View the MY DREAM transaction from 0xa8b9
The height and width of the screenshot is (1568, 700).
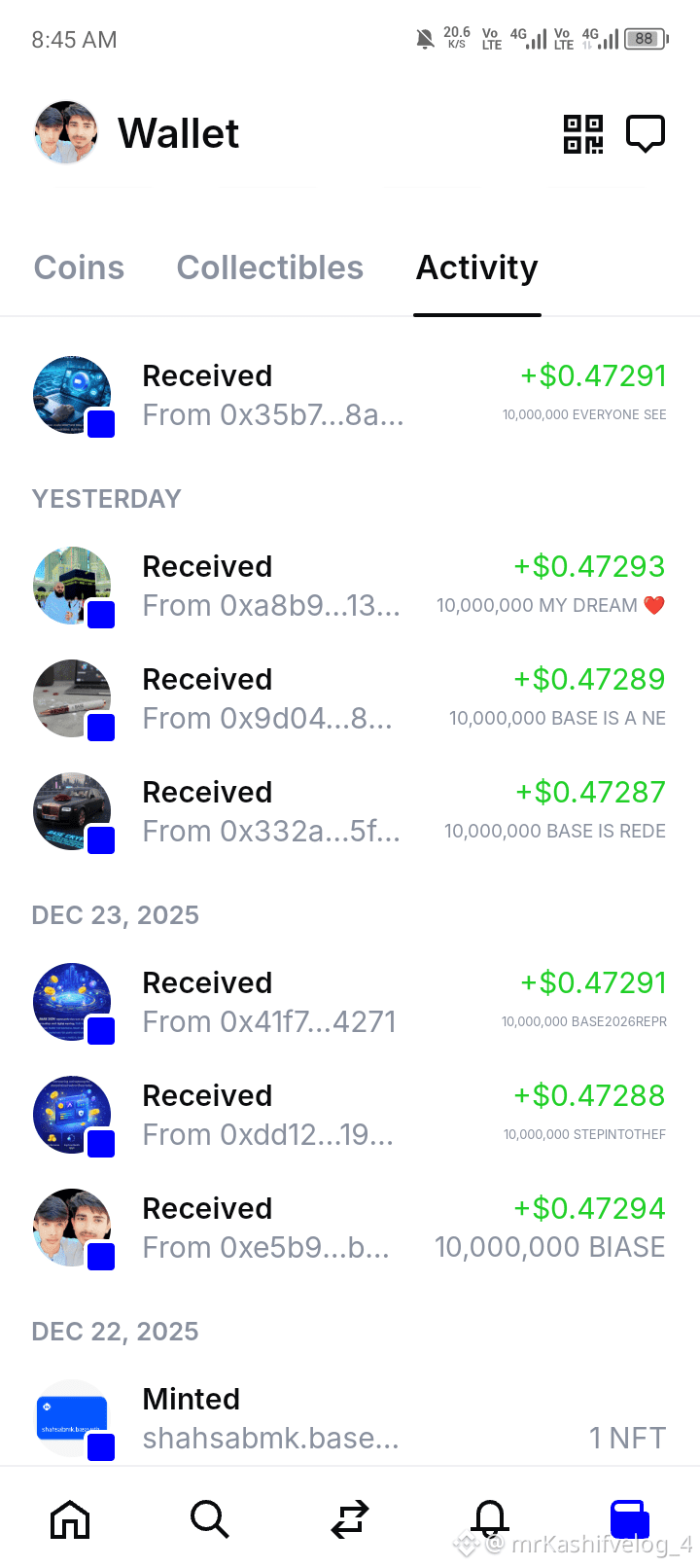click(350, 587)
